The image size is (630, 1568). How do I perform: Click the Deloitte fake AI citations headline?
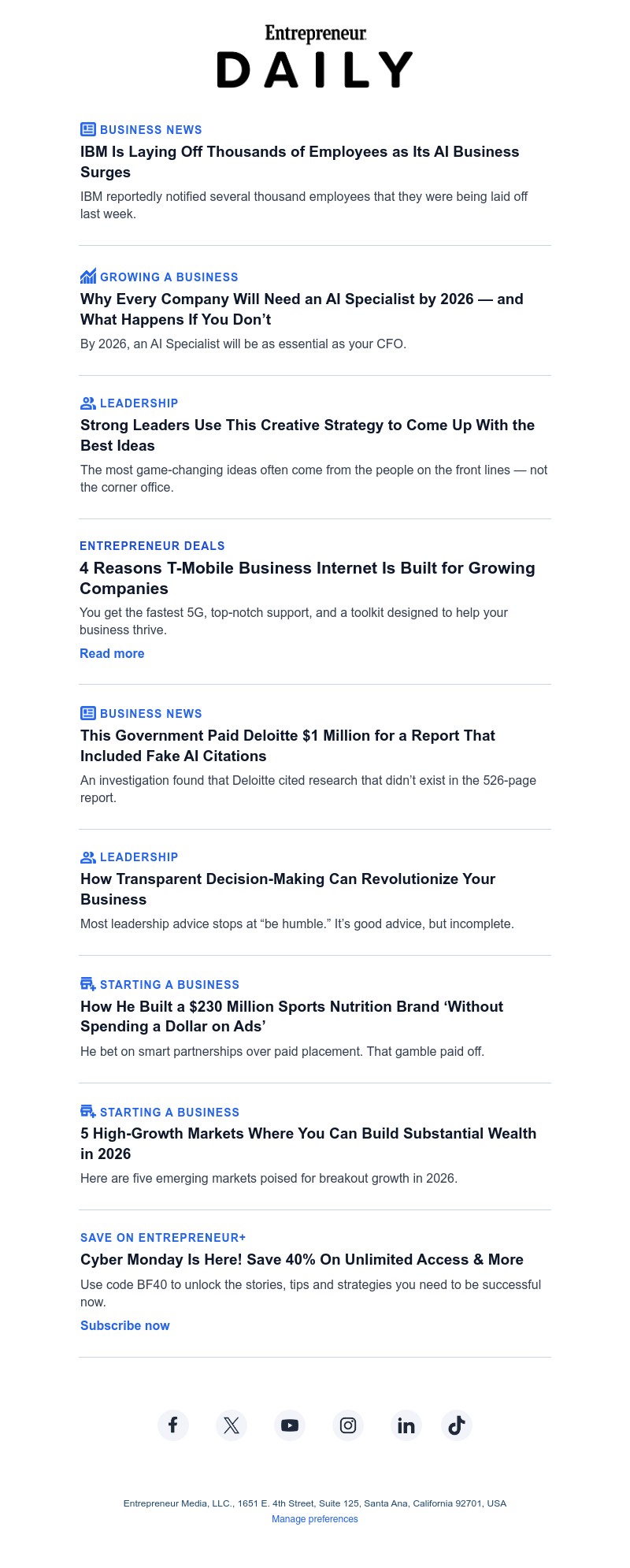pos(287,745)
